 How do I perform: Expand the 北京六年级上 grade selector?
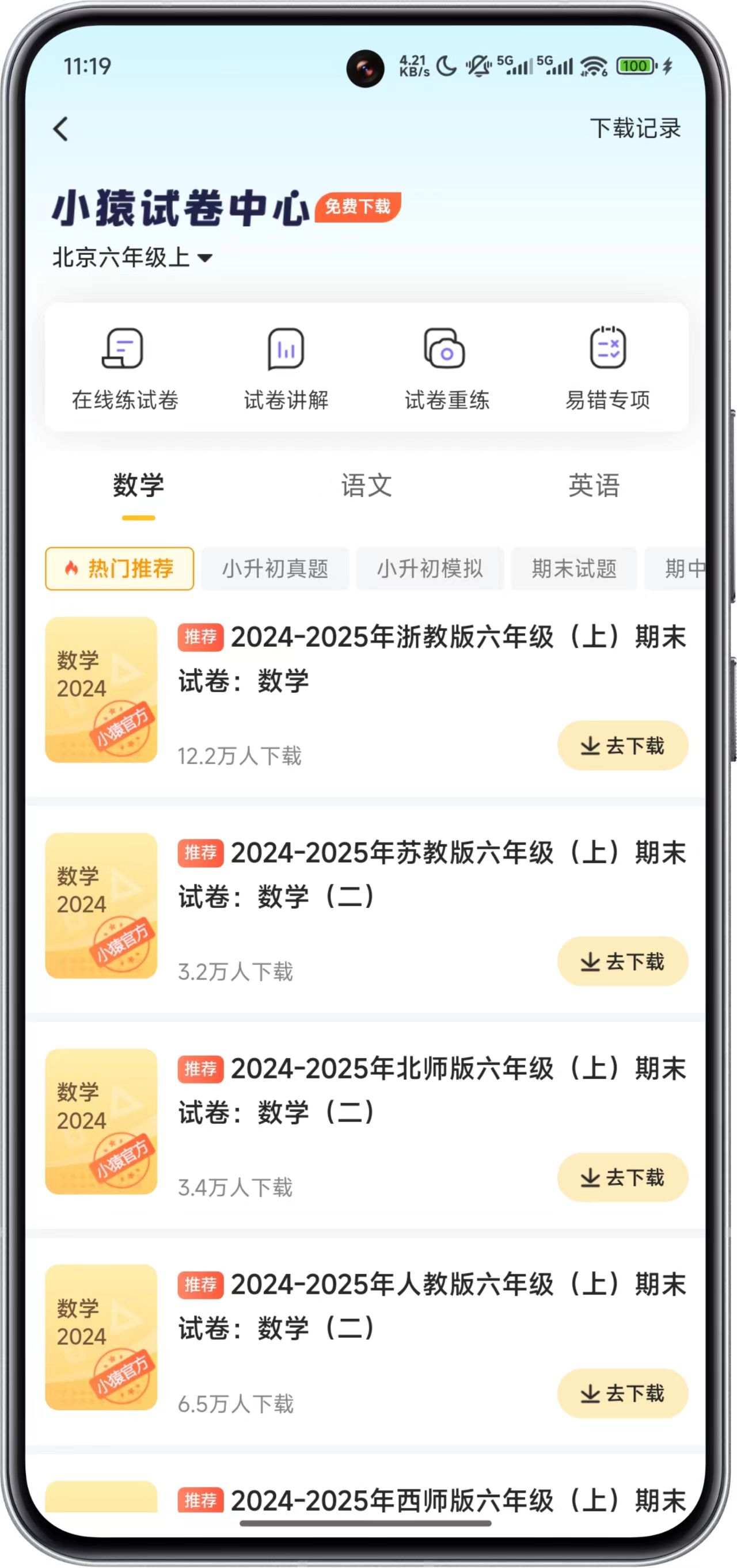[131, 257]
